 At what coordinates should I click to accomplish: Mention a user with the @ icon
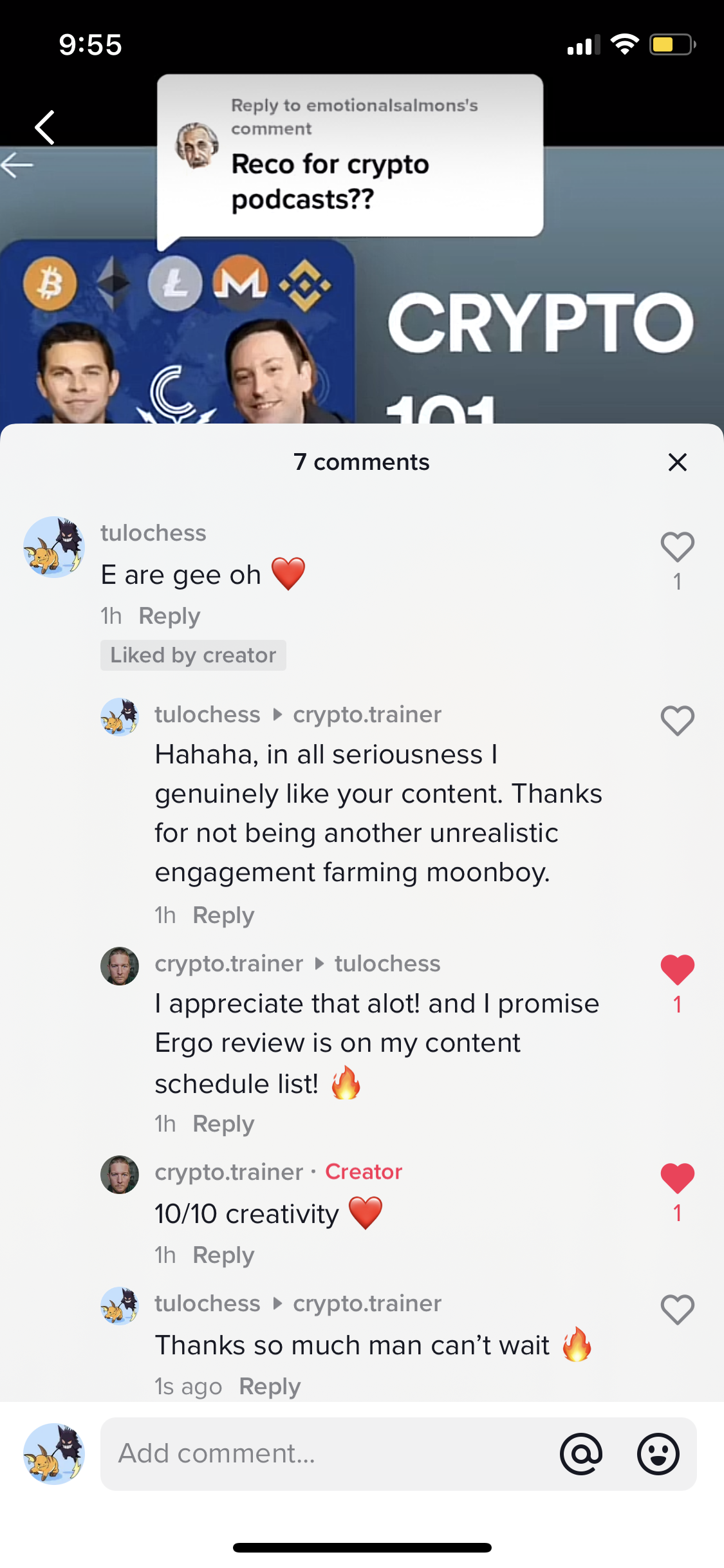pos(580,1454)
